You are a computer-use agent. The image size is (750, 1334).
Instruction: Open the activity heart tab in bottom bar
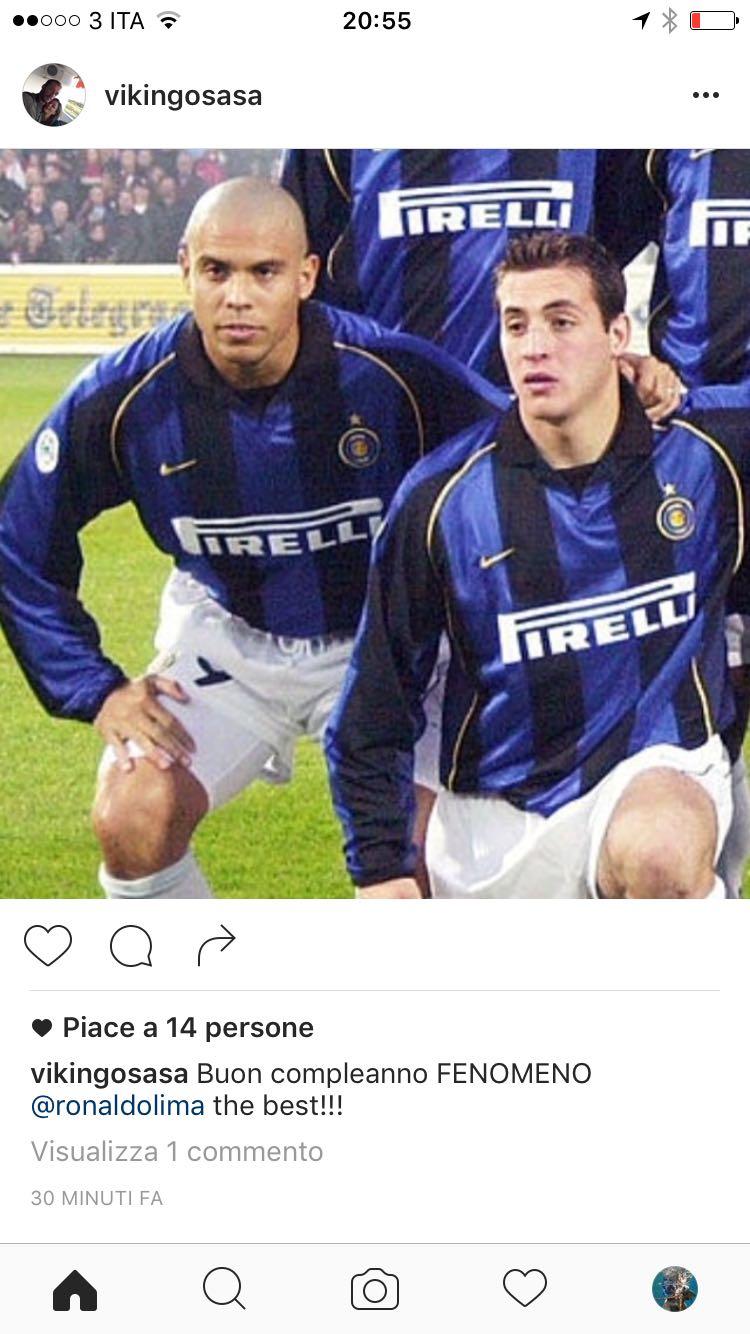coord(525,1288)
